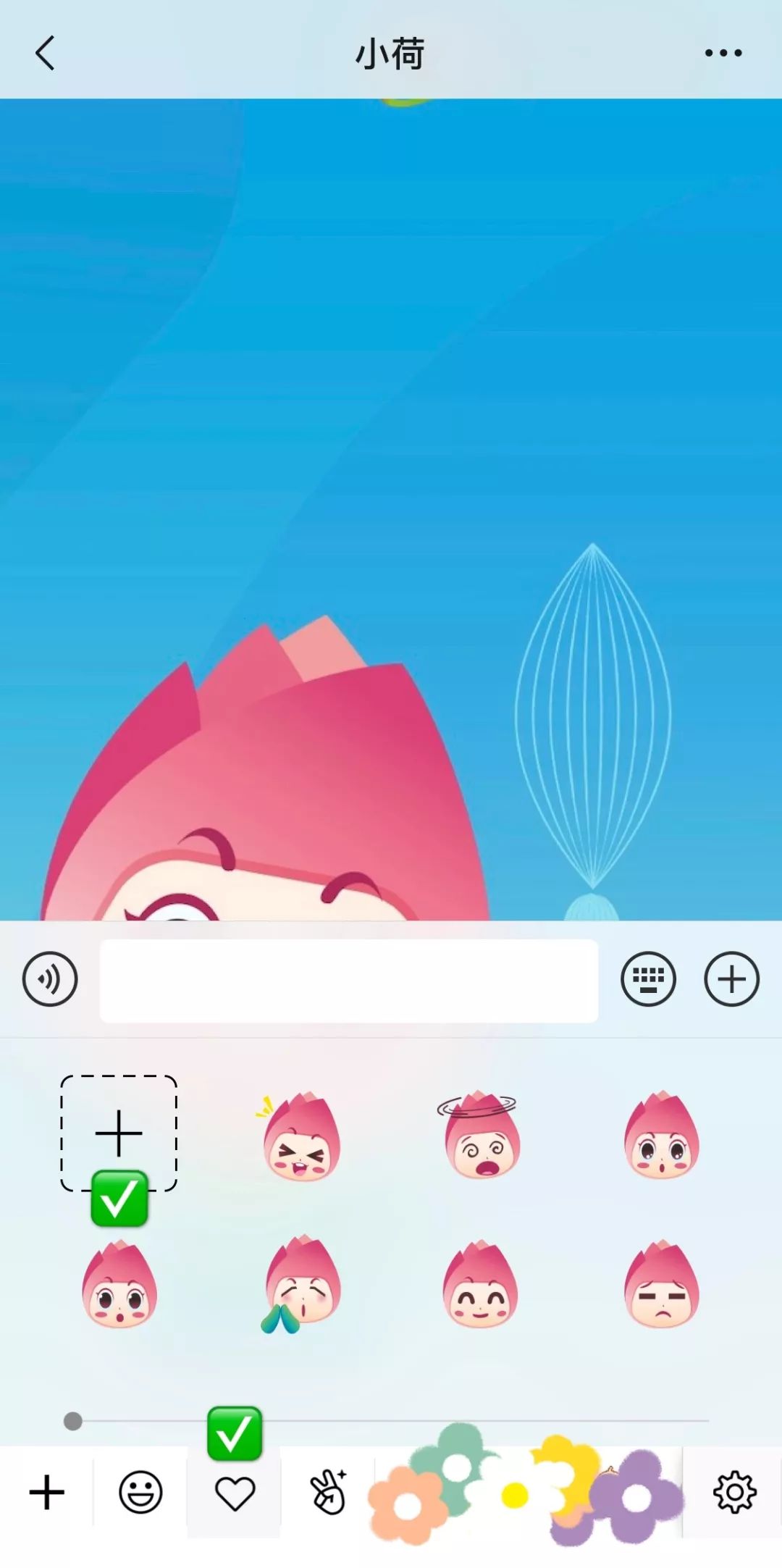Viewport: 782px width, 1568px height.
Task: Switch to the keyboard
Action: [648, 979]
